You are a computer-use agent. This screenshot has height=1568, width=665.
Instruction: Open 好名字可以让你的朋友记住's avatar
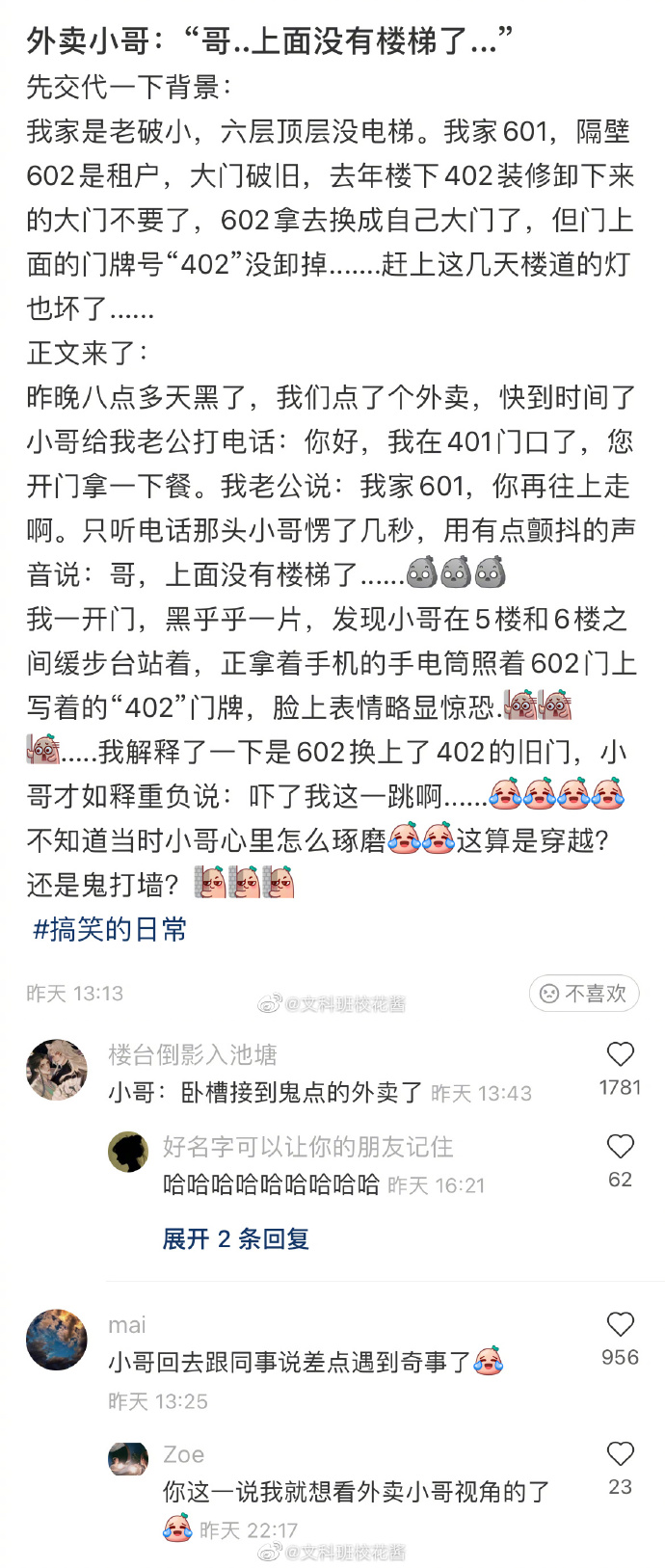point(128,1151)
